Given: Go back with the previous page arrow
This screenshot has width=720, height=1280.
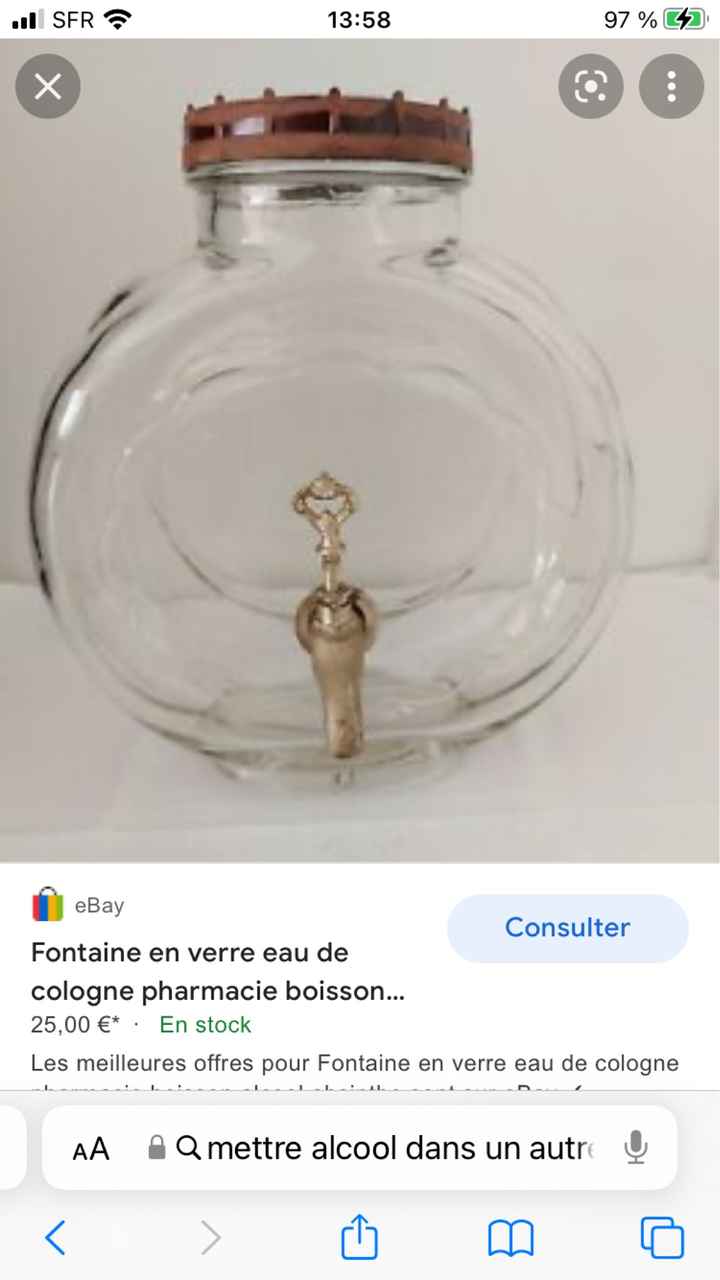Looking at the screenshot, I should (x=55, y=1238).
